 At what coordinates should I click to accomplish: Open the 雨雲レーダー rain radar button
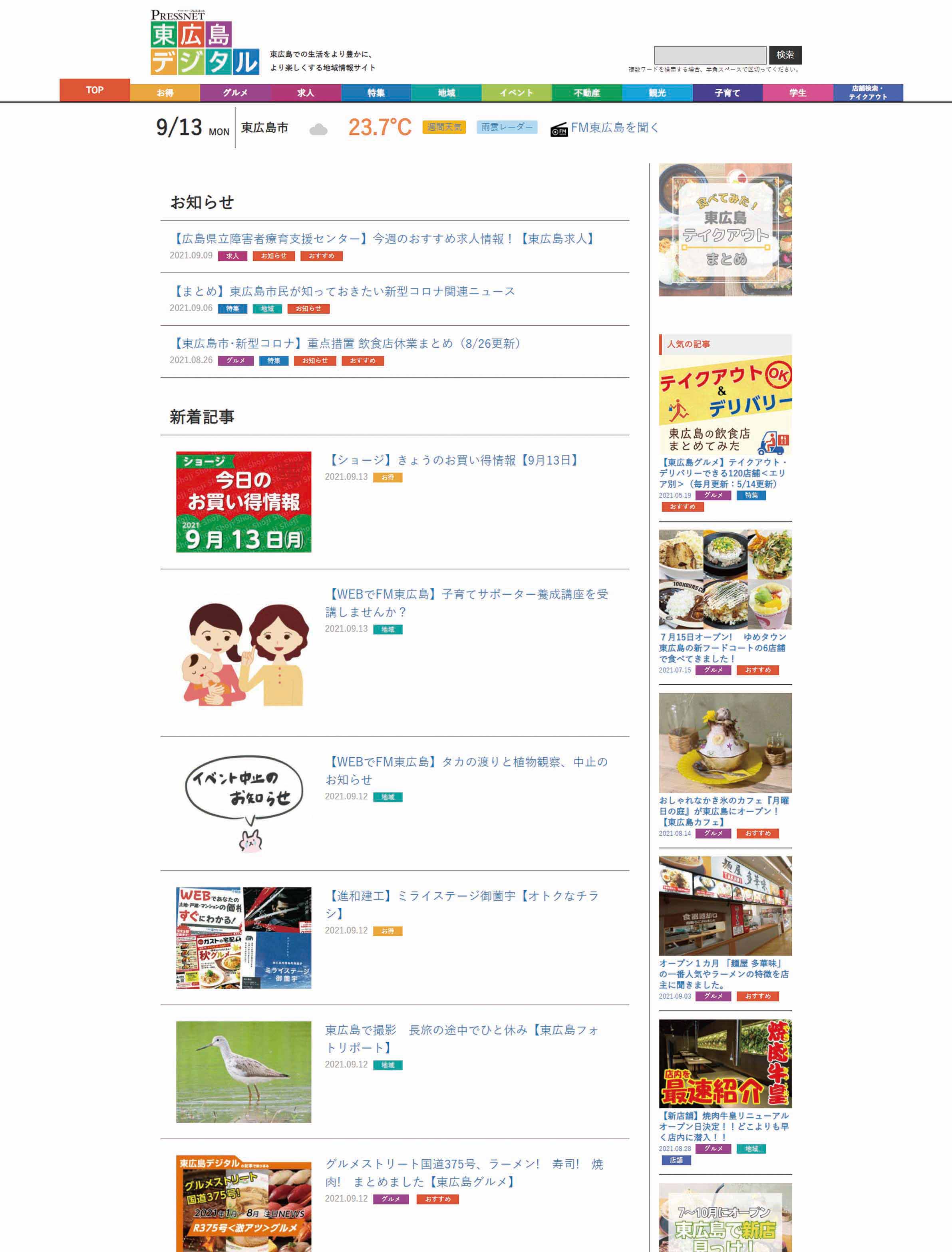[507, 127]
